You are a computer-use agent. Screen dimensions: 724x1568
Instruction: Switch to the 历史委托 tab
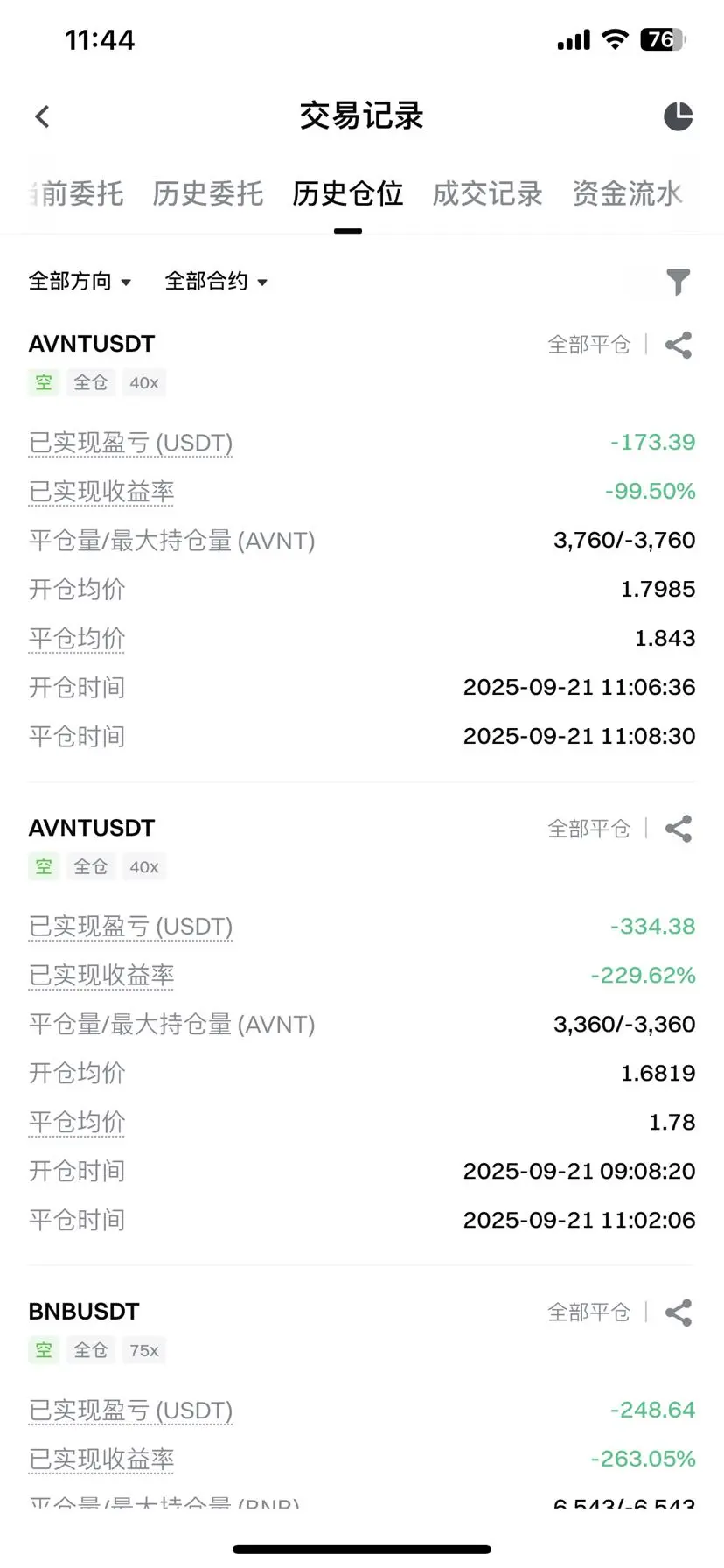point(207,193)
